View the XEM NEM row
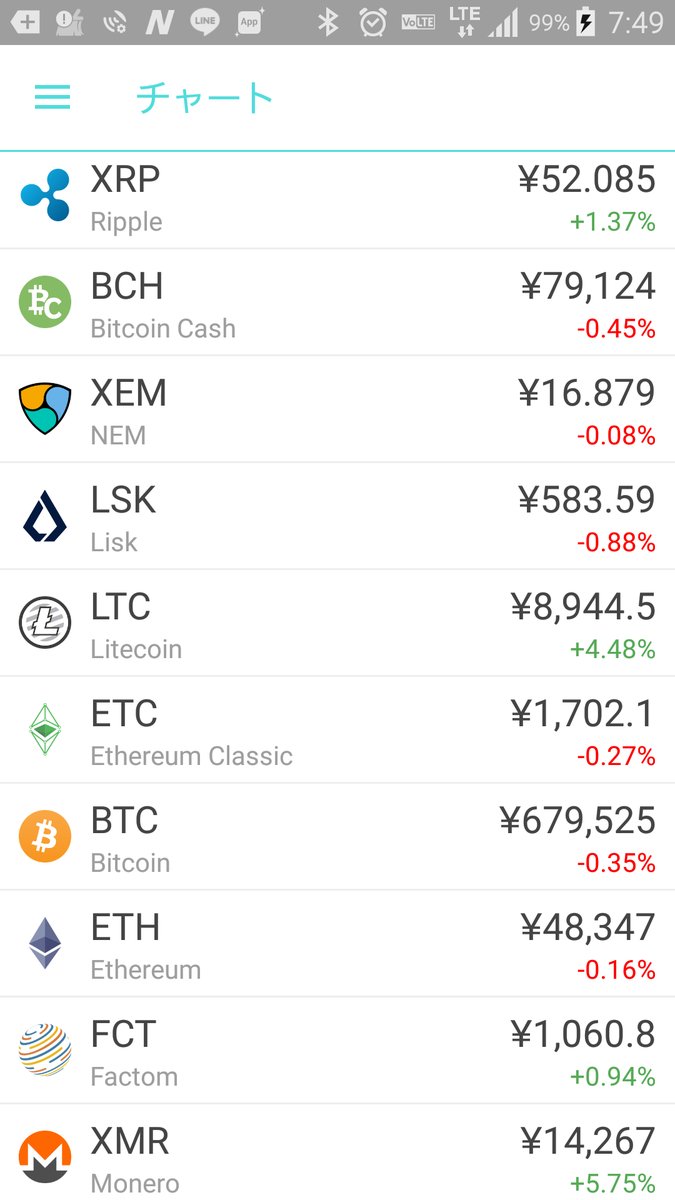This screenshot has width=675, height=1200. tap(337, 409)
